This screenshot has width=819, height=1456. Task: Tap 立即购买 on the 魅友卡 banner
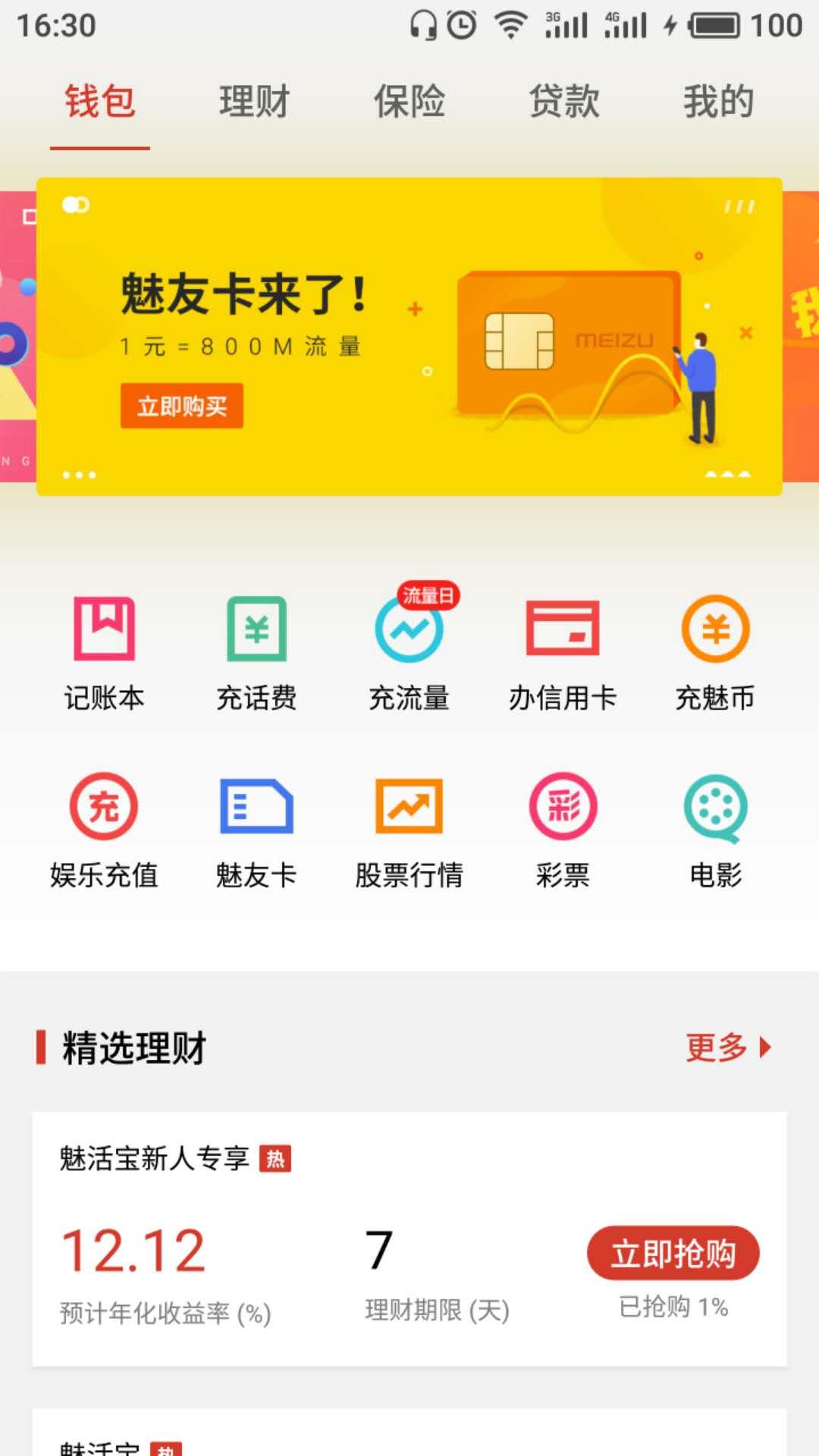pyautogui.click(x=182, y=406)
